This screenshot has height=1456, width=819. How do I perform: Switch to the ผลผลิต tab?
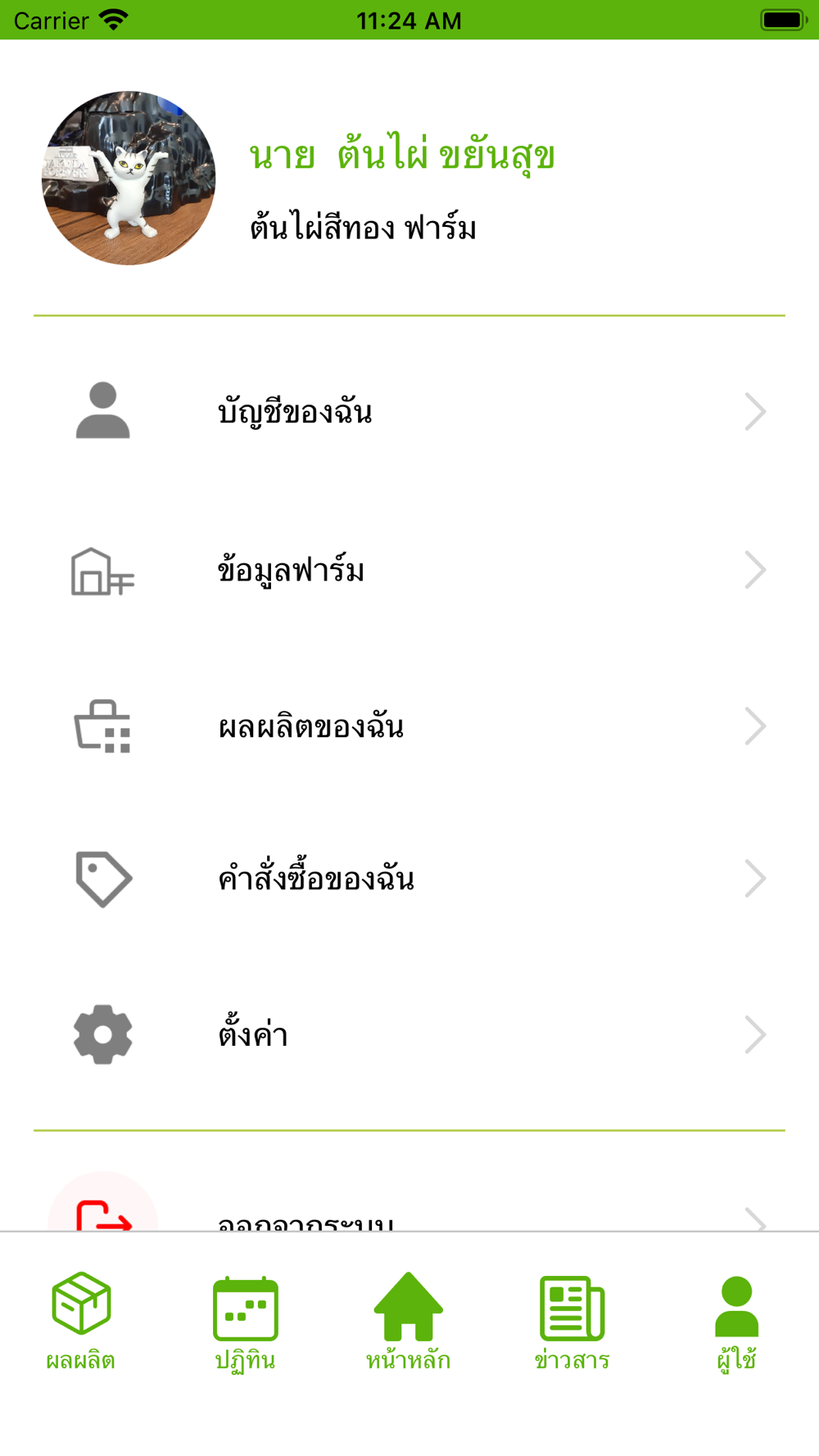tap(81, 1320)
